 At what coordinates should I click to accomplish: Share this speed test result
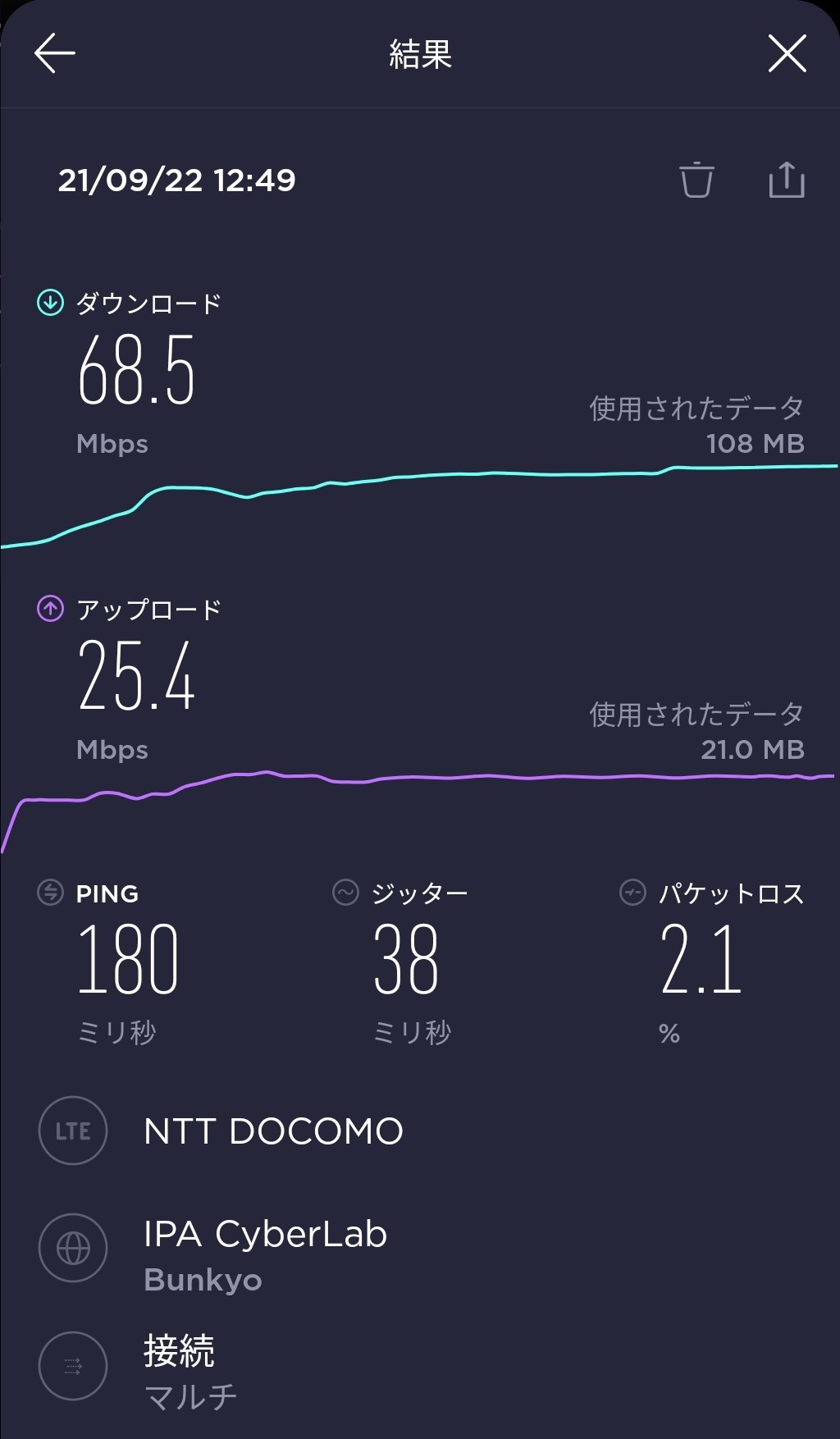pyautogui.click(x=786, y=180)
